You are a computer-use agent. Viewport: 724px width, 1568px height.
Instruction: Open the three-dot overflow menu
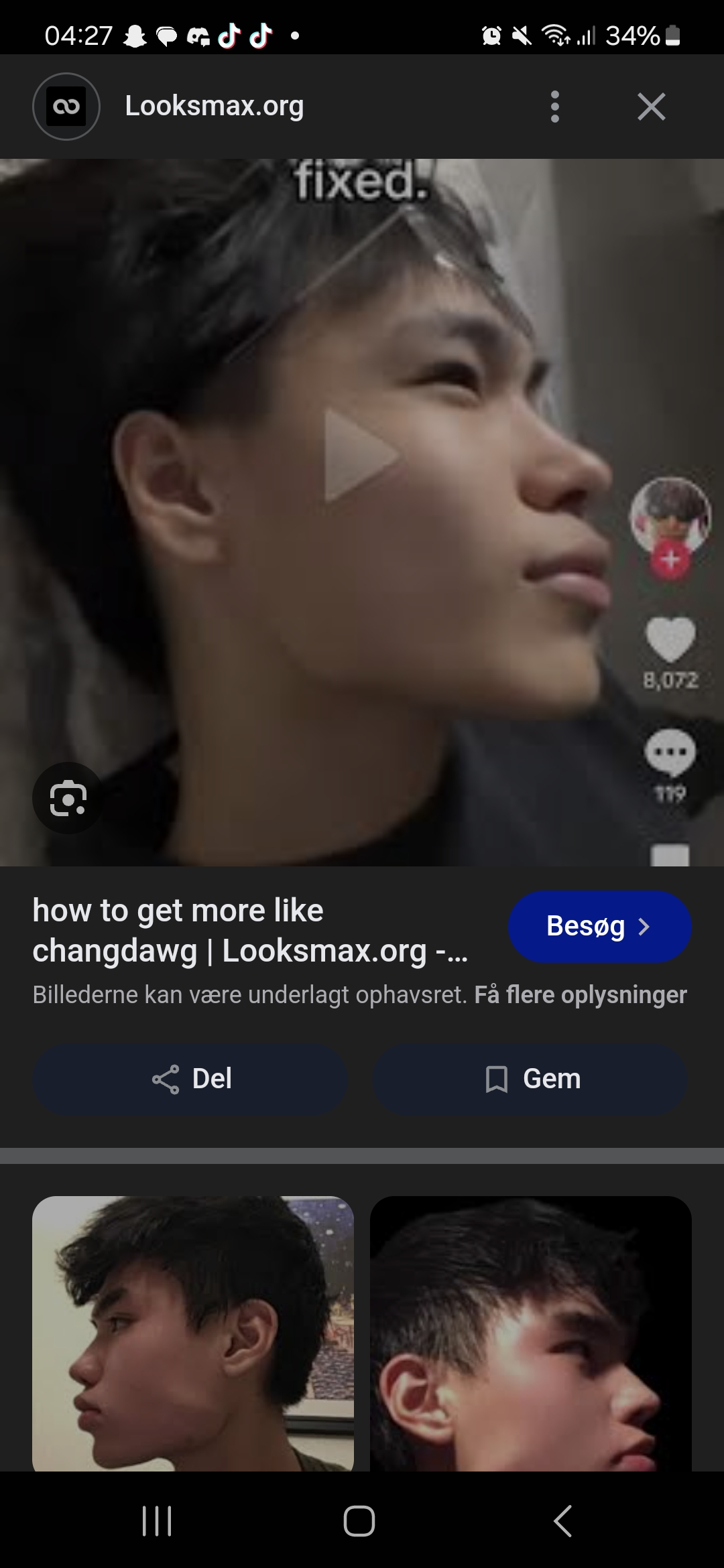(x=554, y=107)
